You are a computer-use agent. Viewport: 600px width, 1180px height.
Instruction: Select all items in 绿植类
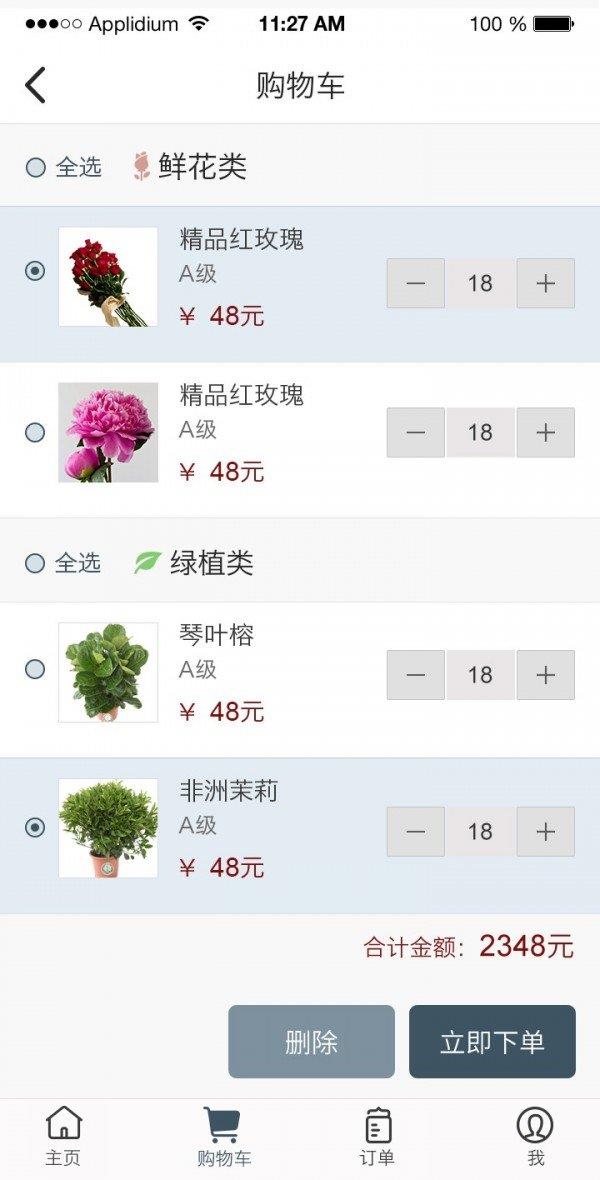(x=36, y=563)
